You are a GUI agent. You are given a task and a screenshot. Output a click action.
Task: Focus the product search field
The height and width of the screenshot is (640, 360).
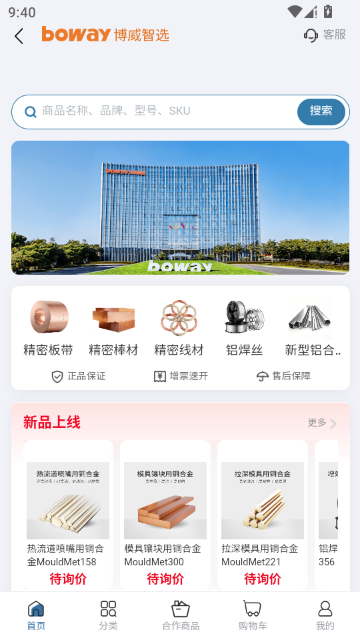pyautogui.click(x=161, y=111)
